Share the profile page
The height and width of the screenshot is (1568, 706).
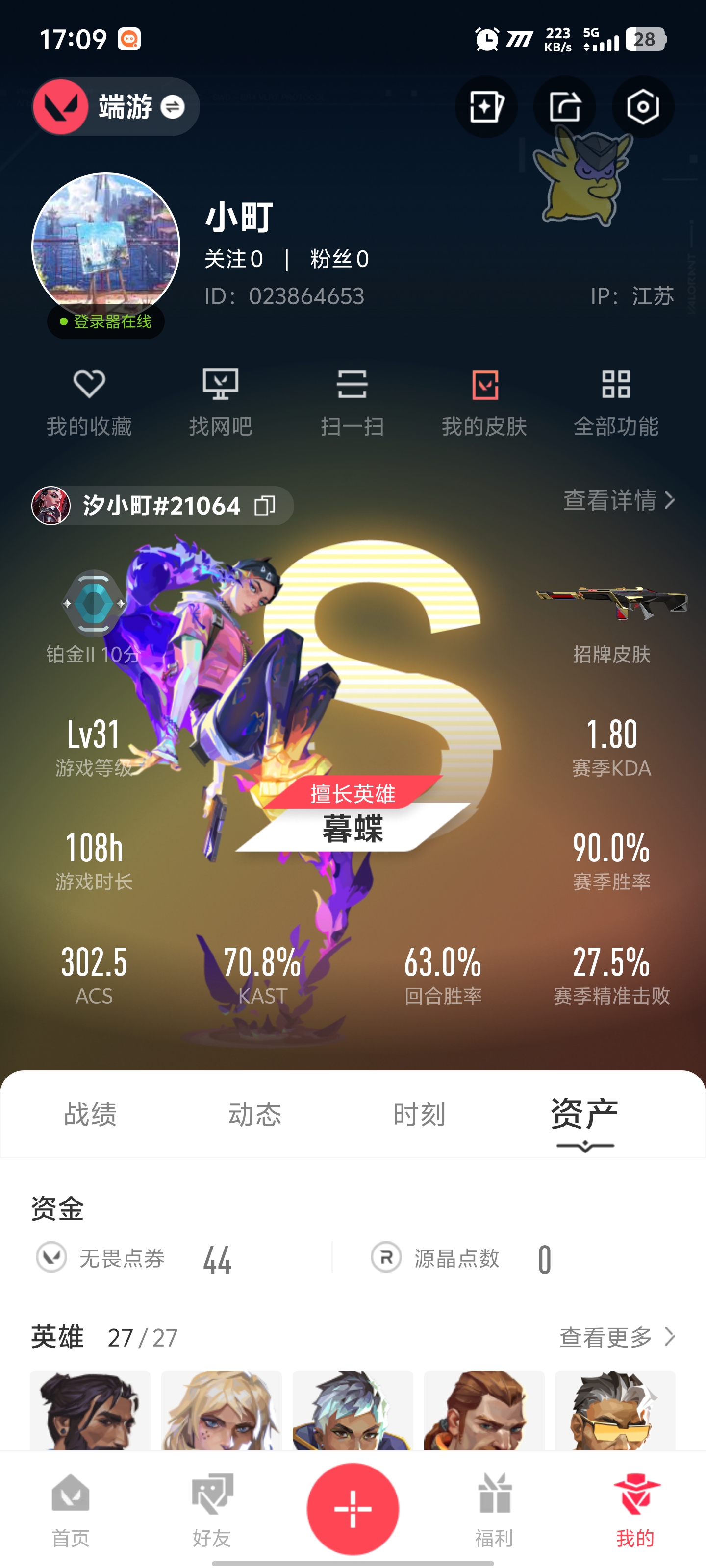[564, 107]
